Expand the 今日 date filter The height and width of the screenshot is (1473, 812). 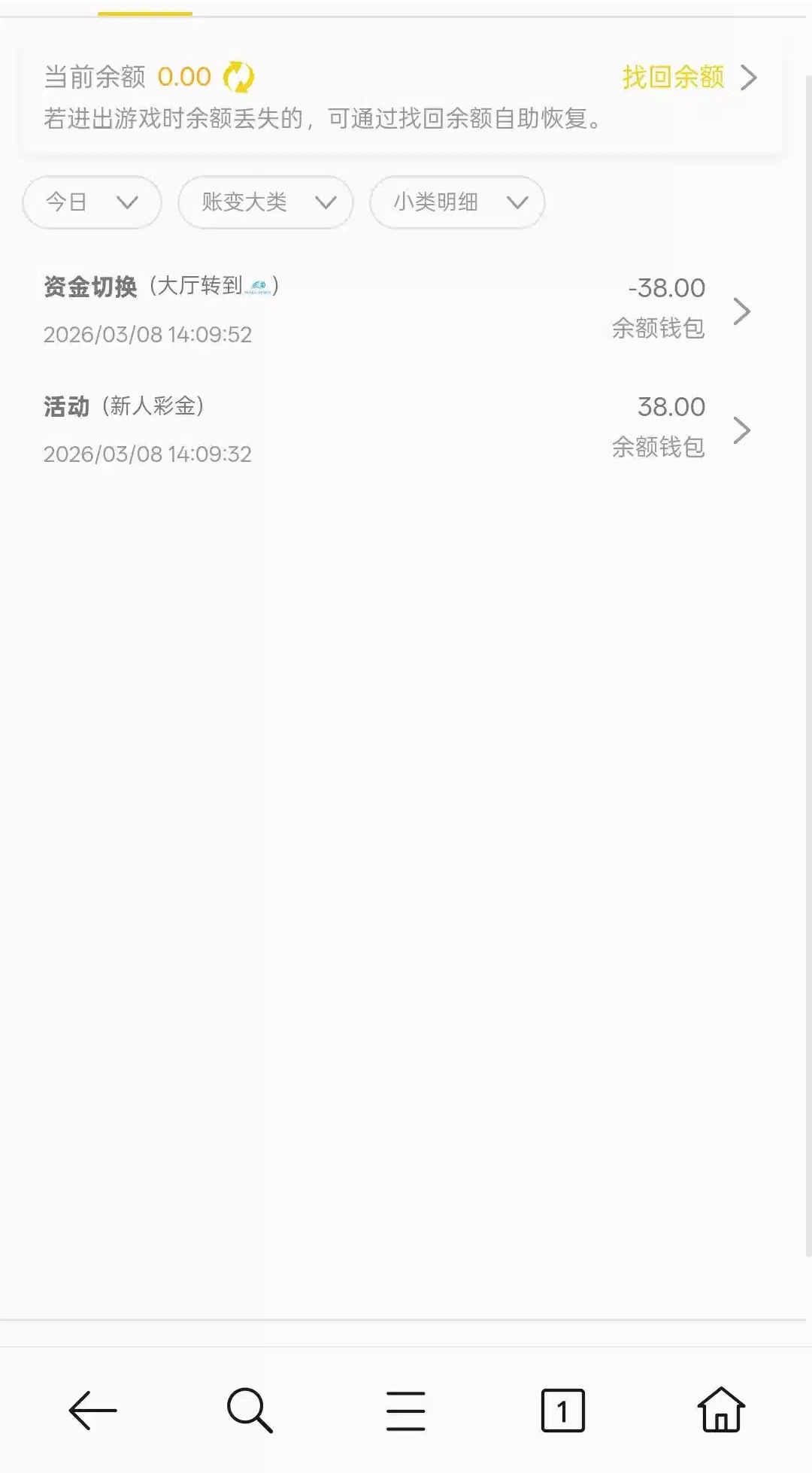click(x=92, y=202)
